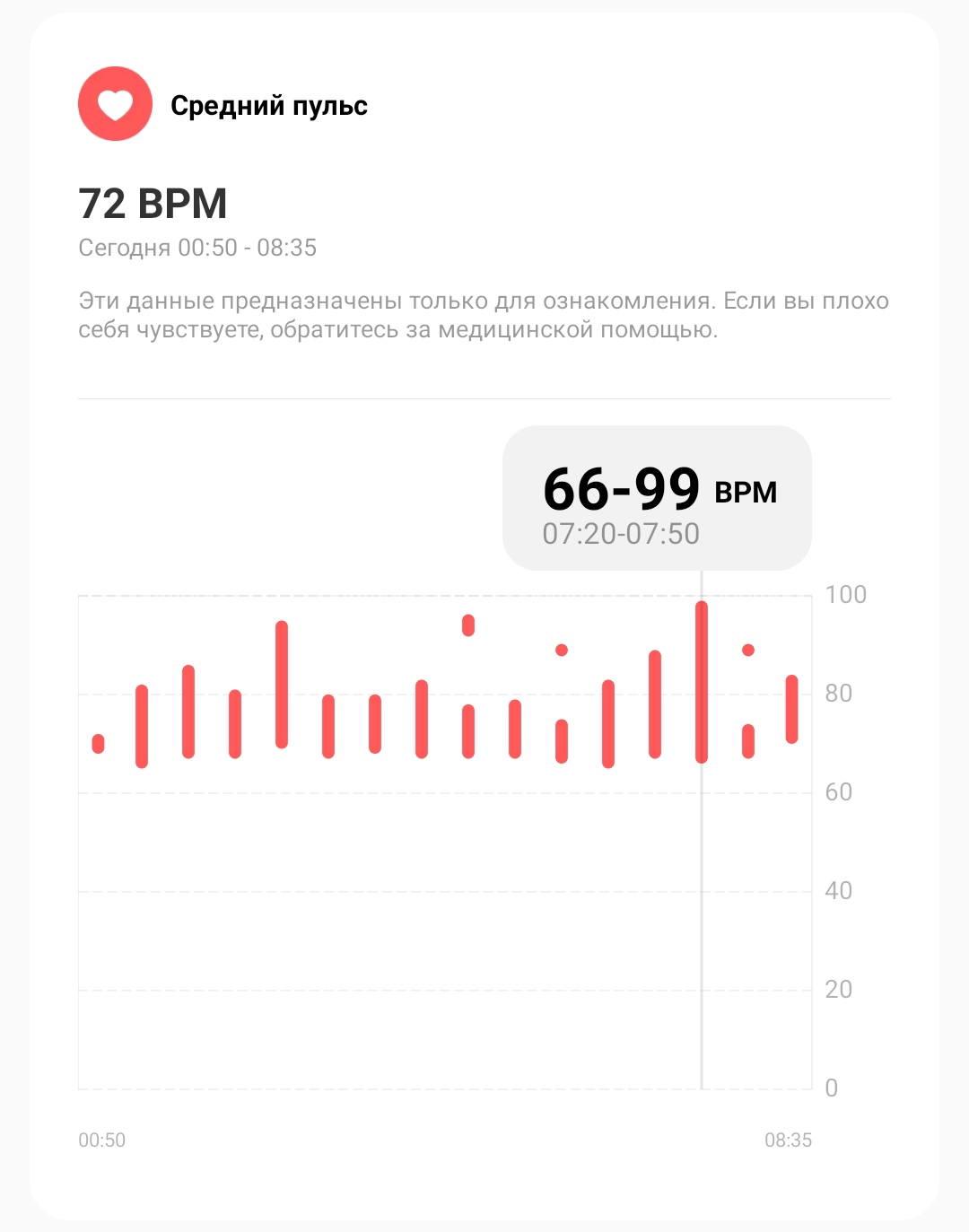The height and width of the screenshot is (1232, 969).
Task: Click the 100 mark on Y-axis
Action: (847, 594)
